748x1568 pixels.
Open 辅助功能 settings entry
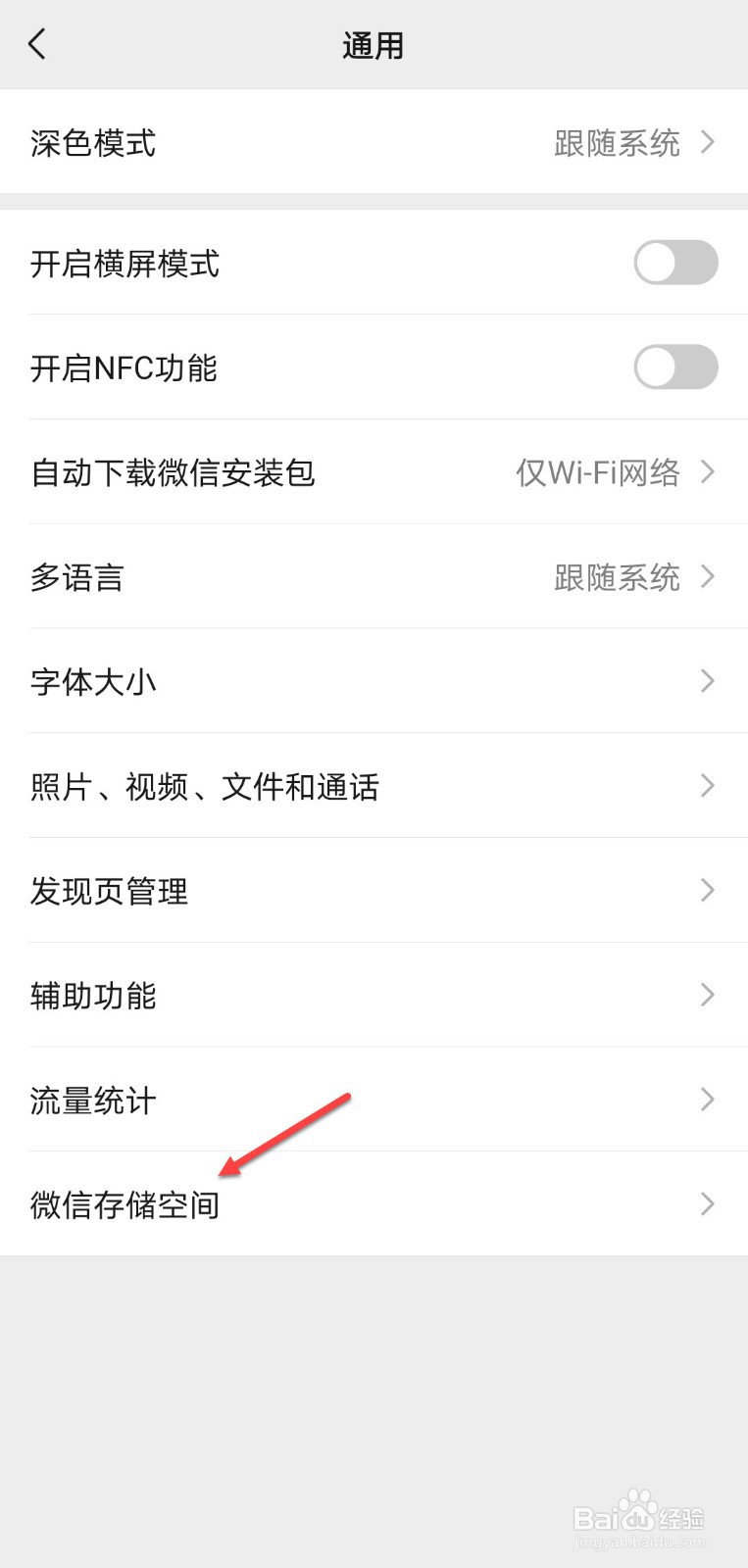pyautogui.click(x=93, y=996)
